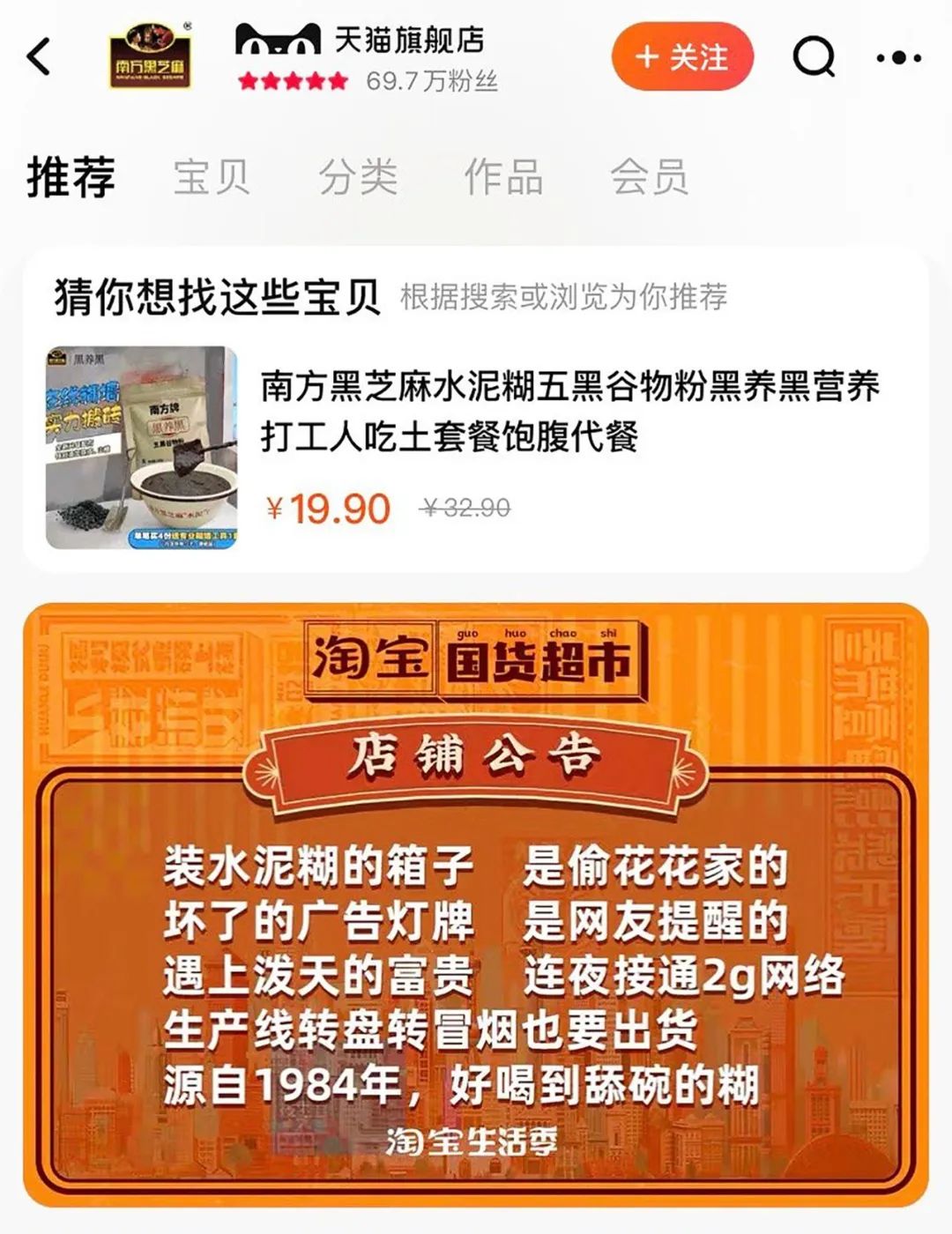Open the 店铺公告 store announcement banner

(x=476, y=908)
